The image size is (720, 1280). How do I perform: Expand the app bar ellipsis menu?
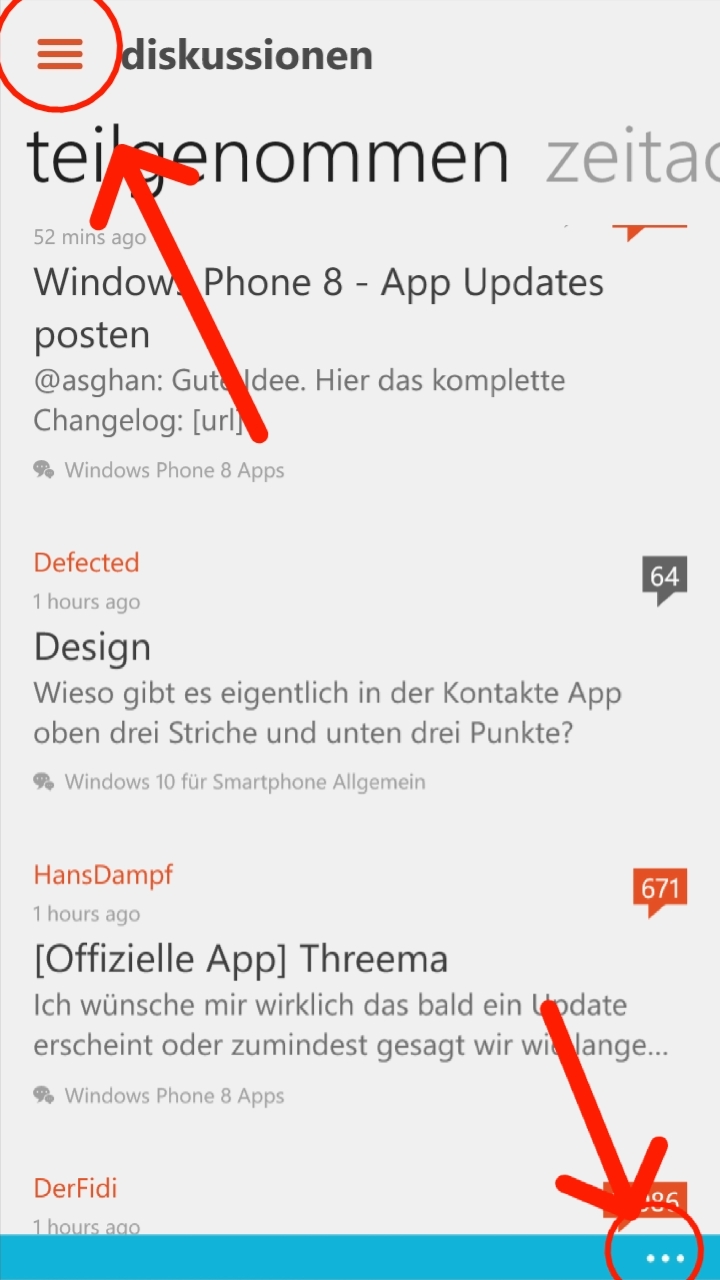point(665,1258)
